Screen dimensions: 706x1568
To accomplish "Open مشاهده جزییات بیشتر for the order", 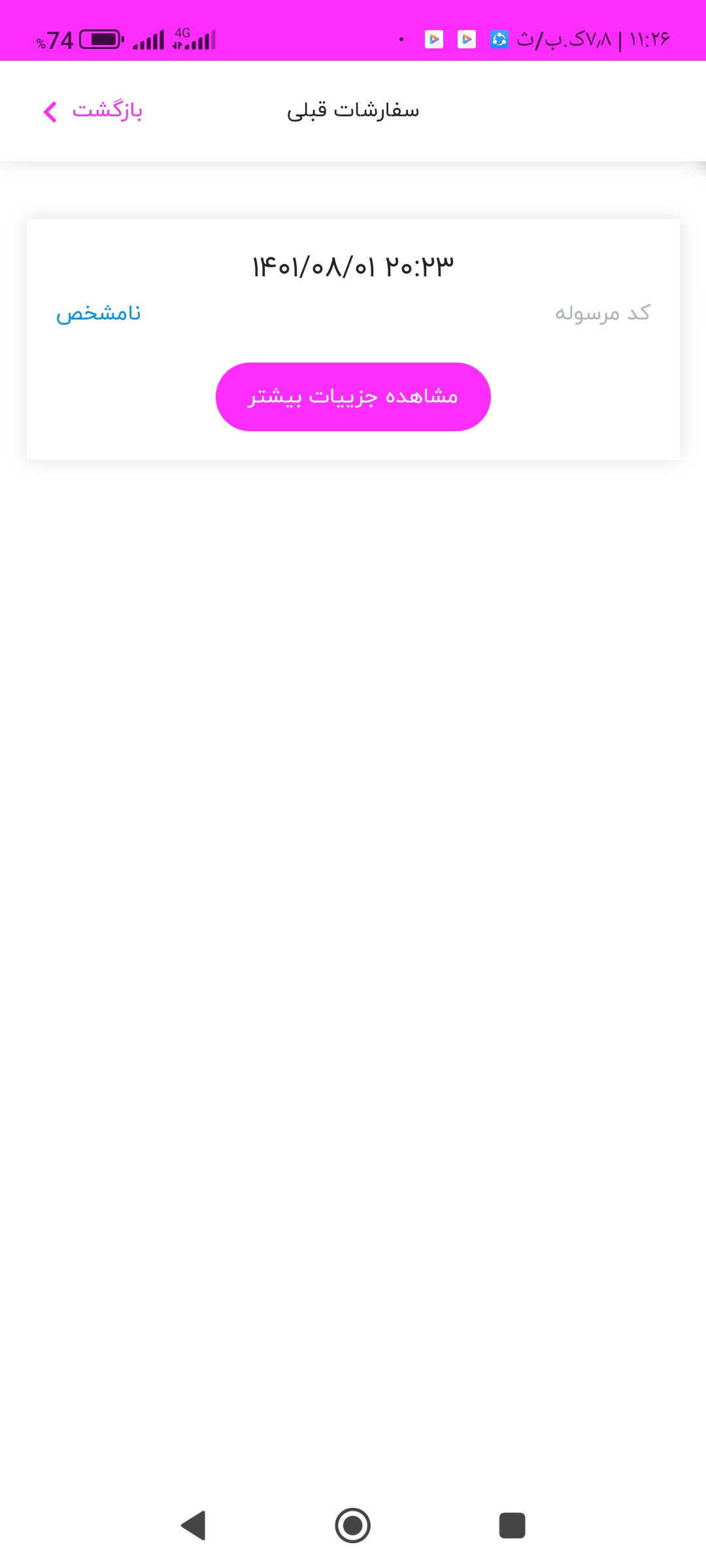I will 353,397.
